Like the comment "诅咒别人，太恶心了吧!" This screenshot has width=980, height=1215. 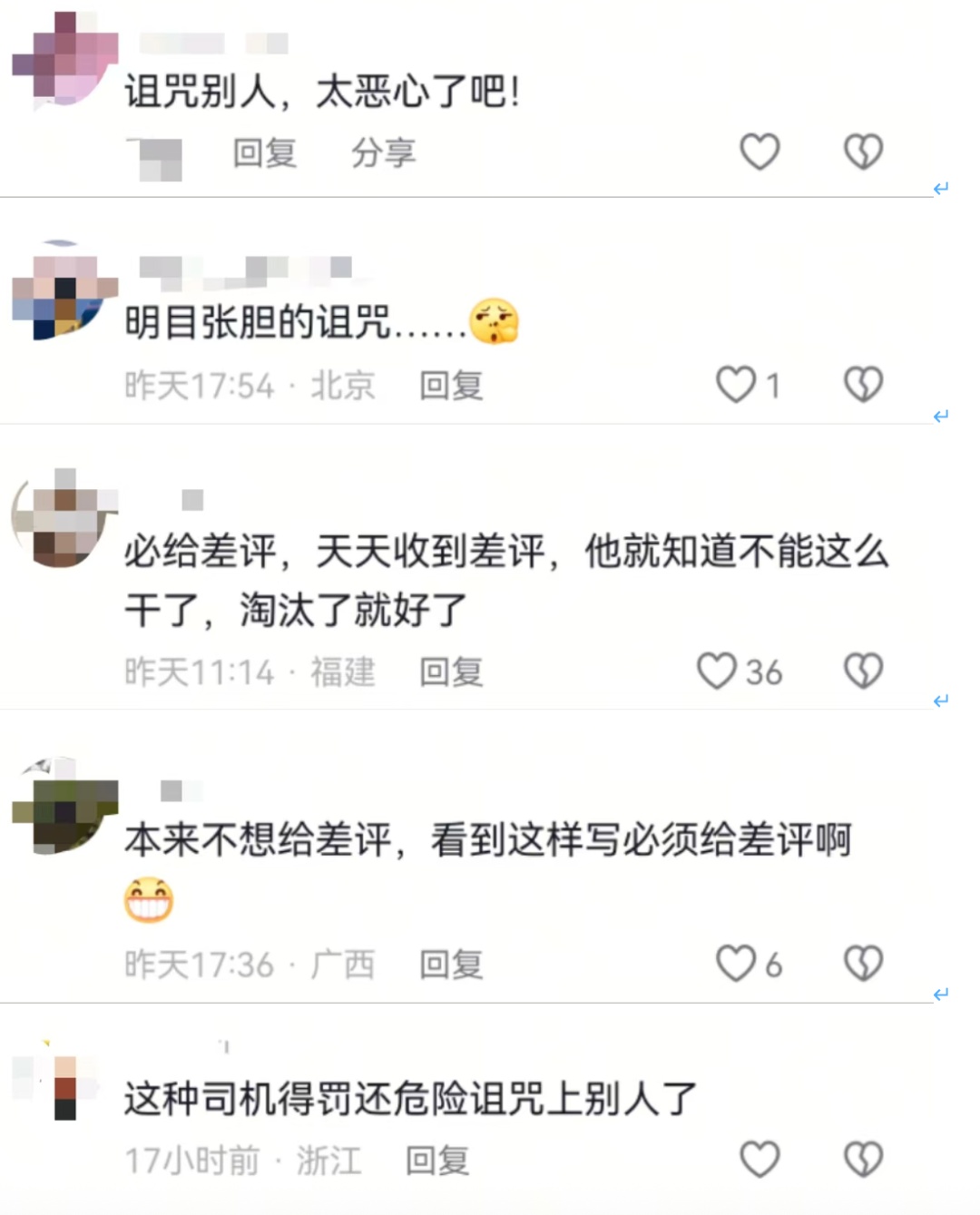759,151
